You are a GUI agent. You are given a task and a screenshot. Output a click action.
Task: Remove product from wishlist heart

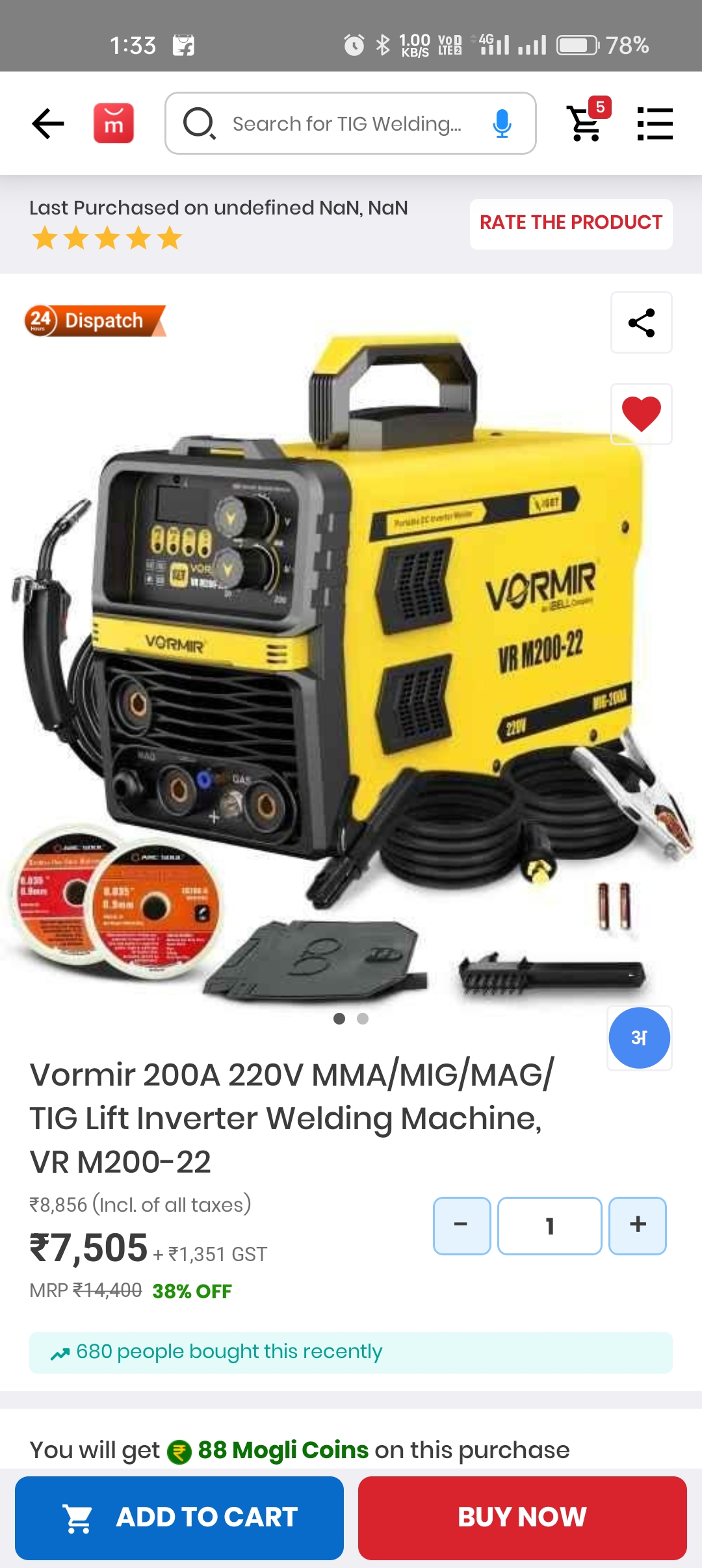[641, 414]
